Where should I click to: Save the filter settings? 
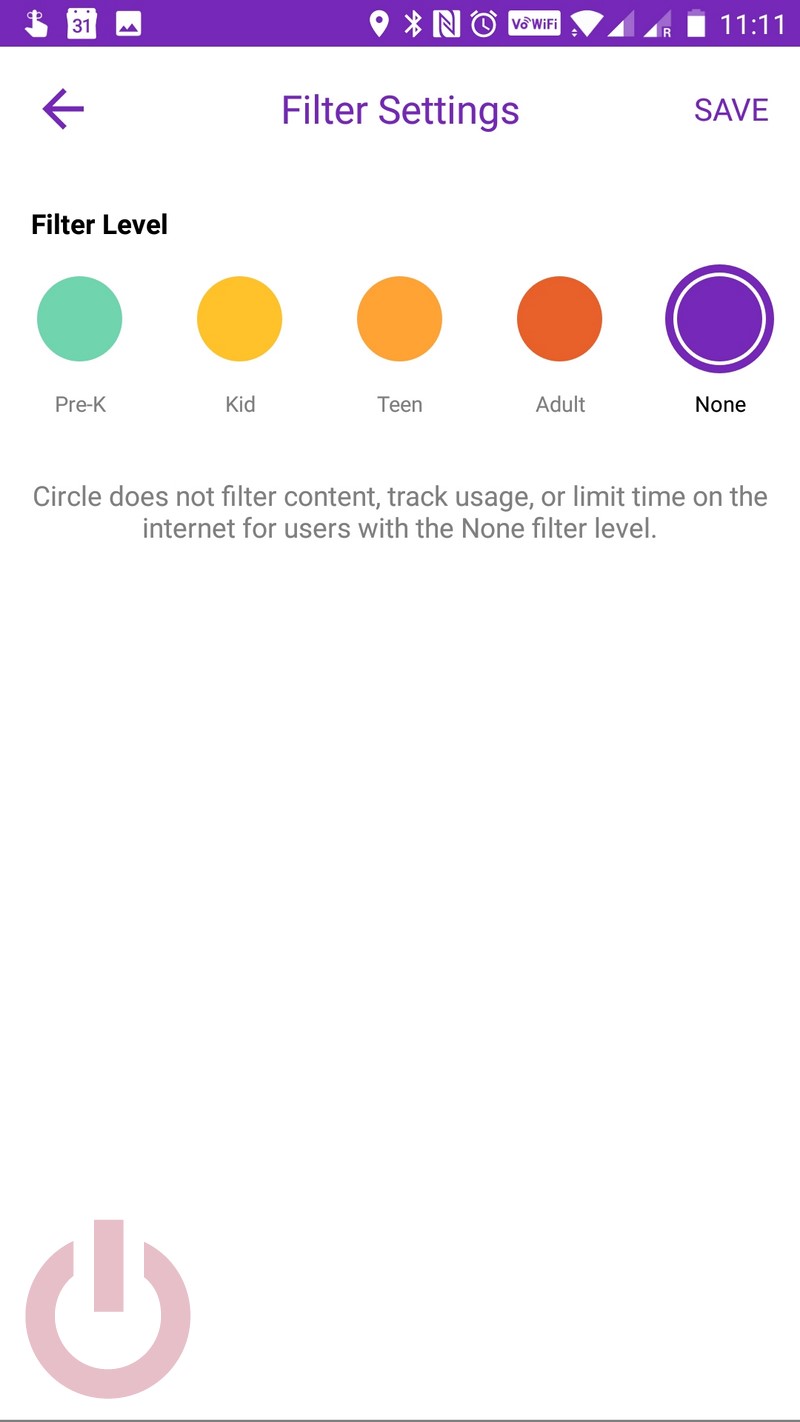pos(731,110)
